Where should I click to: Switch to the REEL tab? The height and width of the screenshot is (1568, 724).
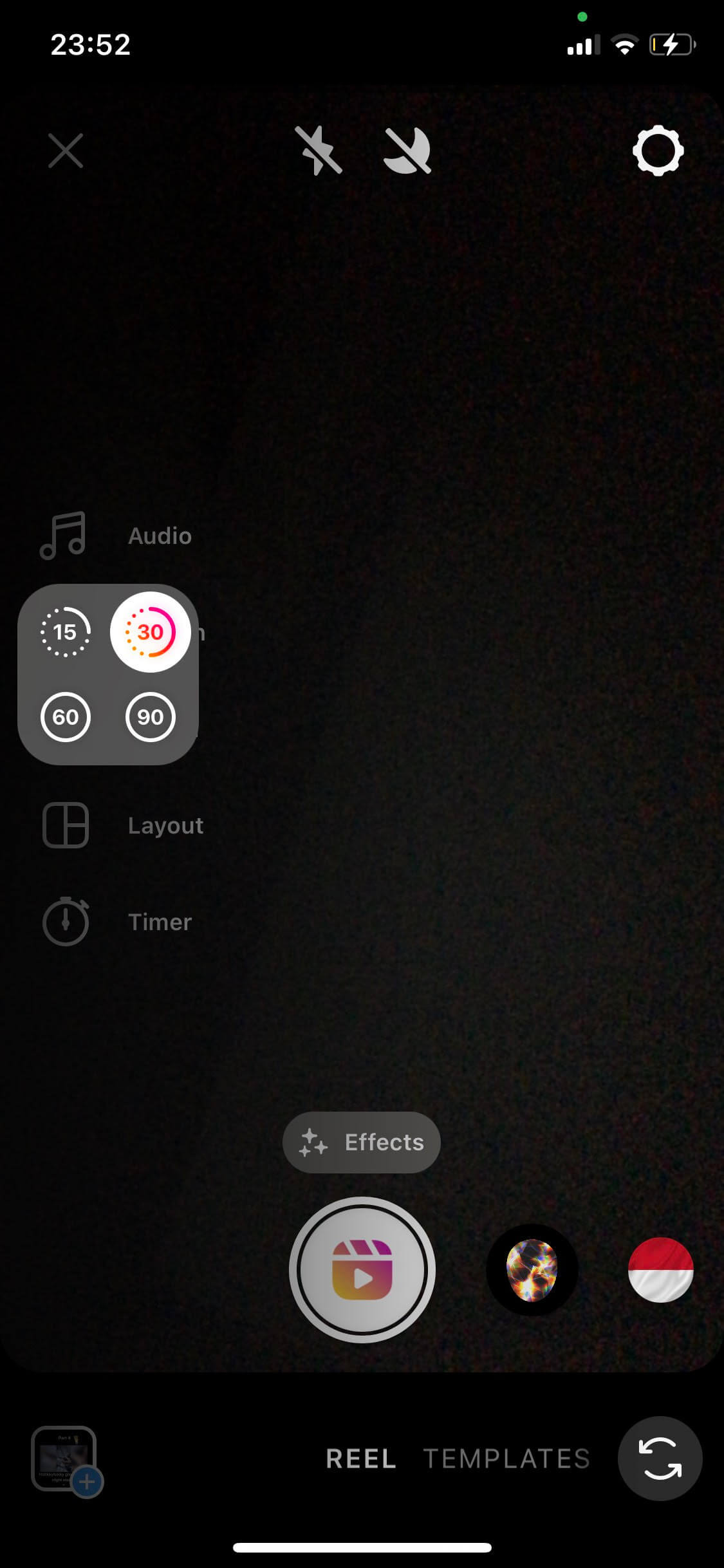(x=361, y=1459)
